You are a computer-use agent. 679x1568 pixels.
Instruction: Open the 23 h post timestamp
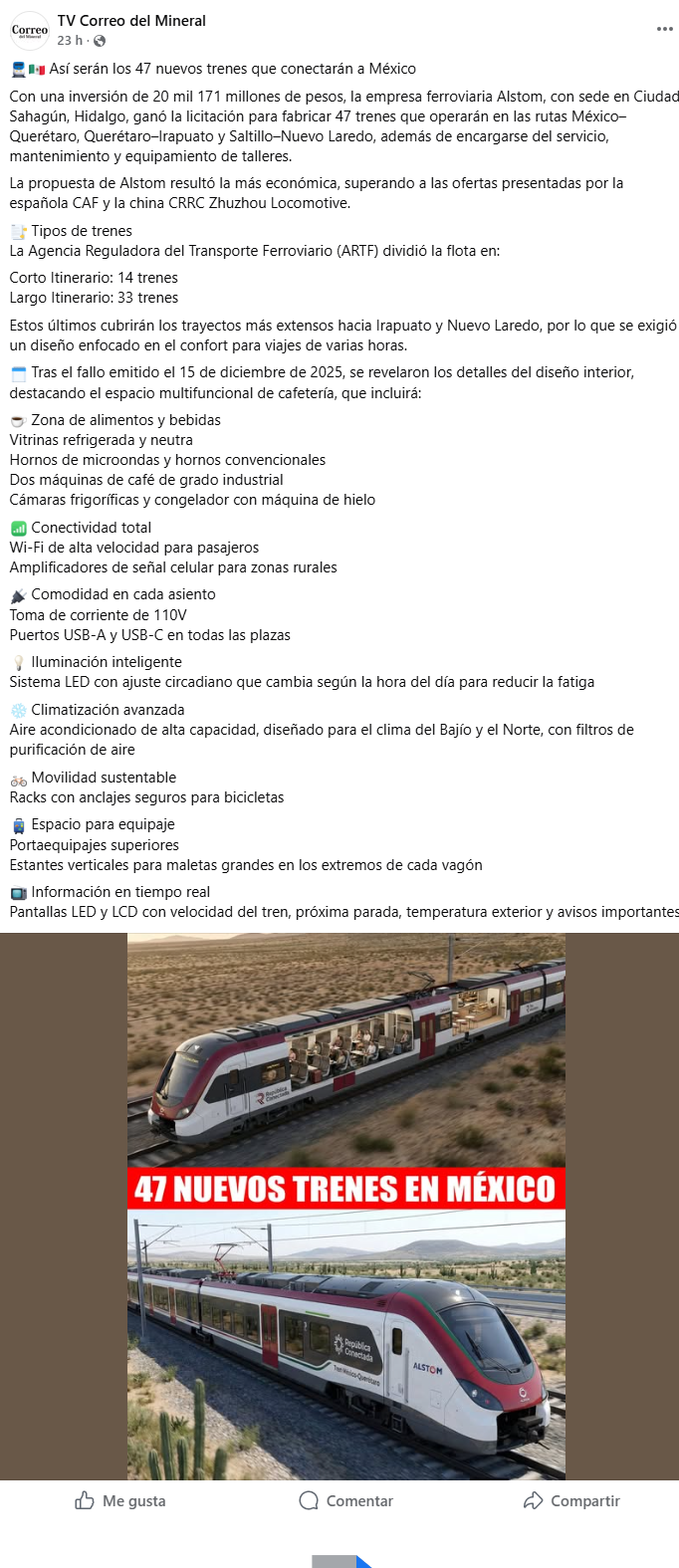click(70, 41)
